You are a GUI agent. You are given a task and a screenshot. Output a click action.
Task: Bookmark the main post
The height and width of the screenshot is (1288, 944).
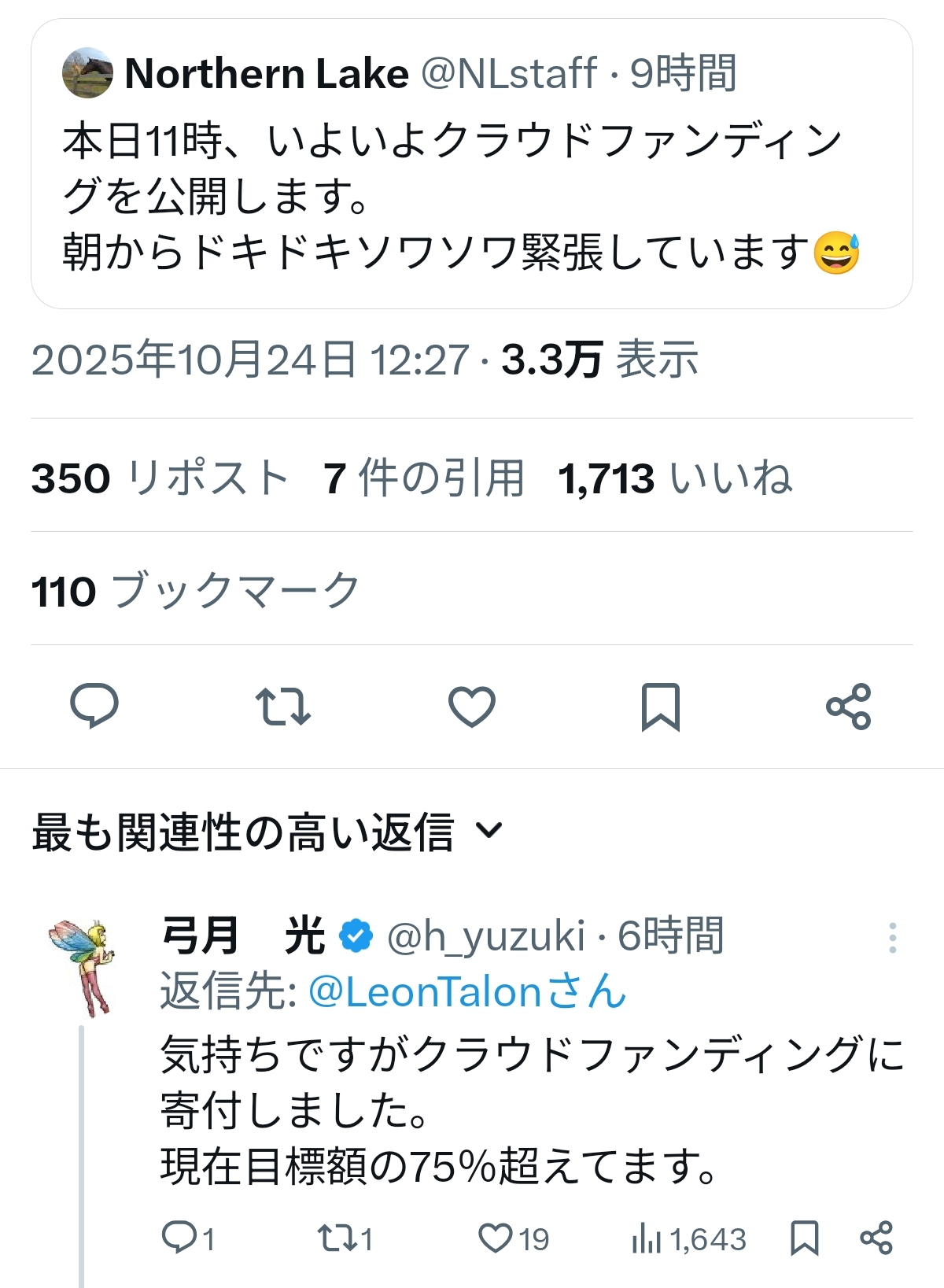(660, 706)
